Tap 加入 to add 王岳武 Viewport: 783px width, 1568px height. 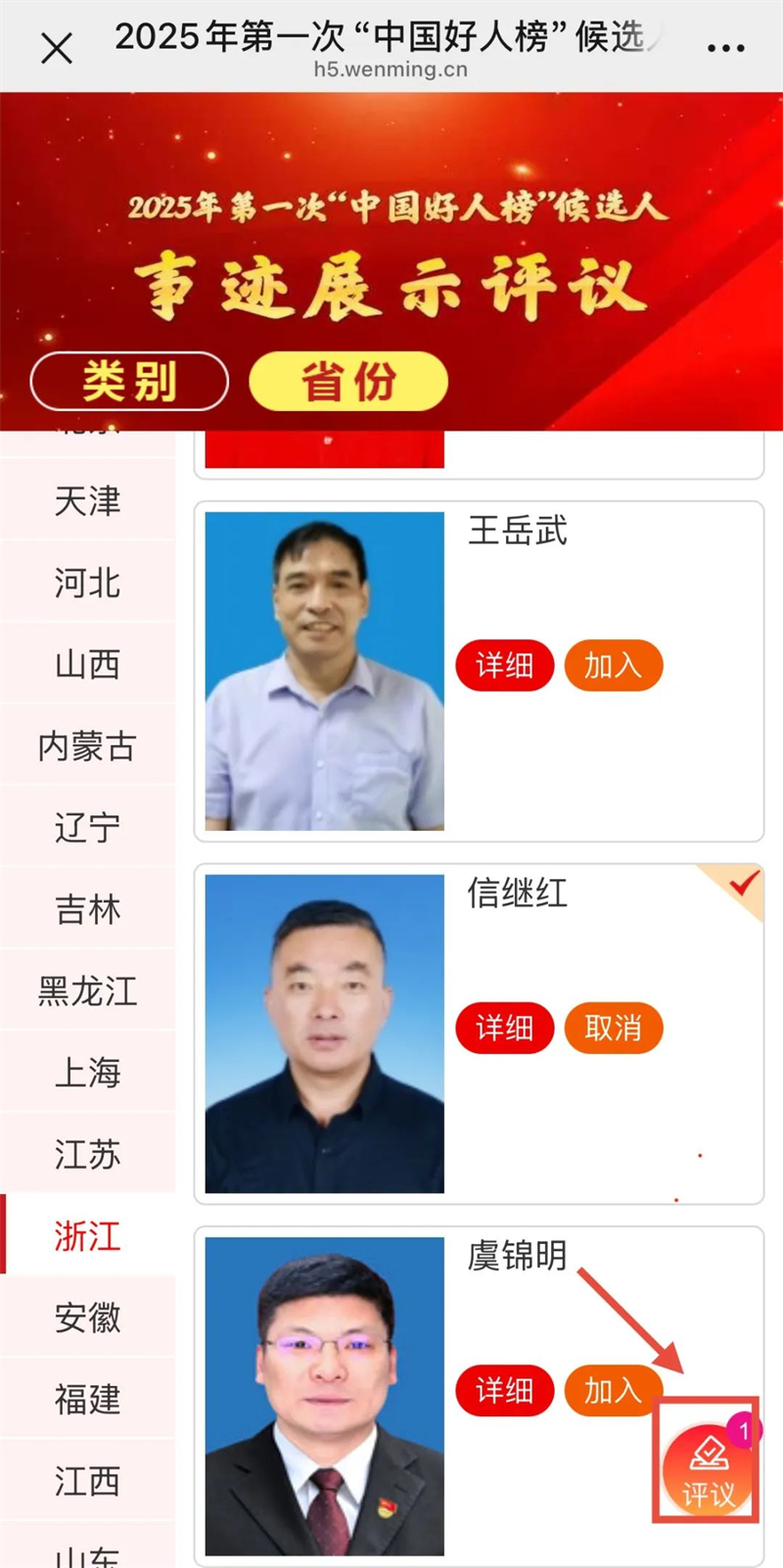614,666
